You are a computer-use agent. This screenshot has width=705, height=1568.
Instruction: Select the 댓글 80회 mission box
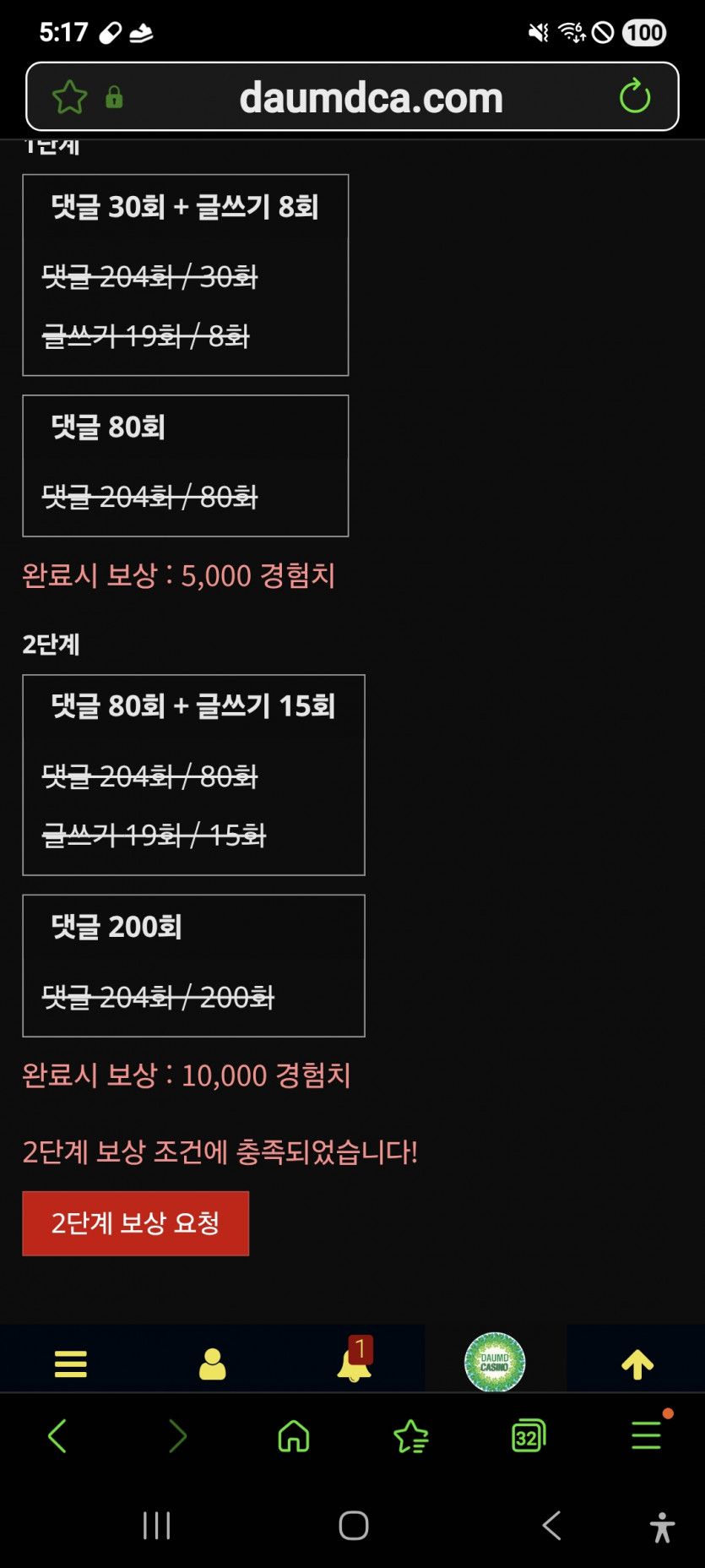tap(185, 465)
